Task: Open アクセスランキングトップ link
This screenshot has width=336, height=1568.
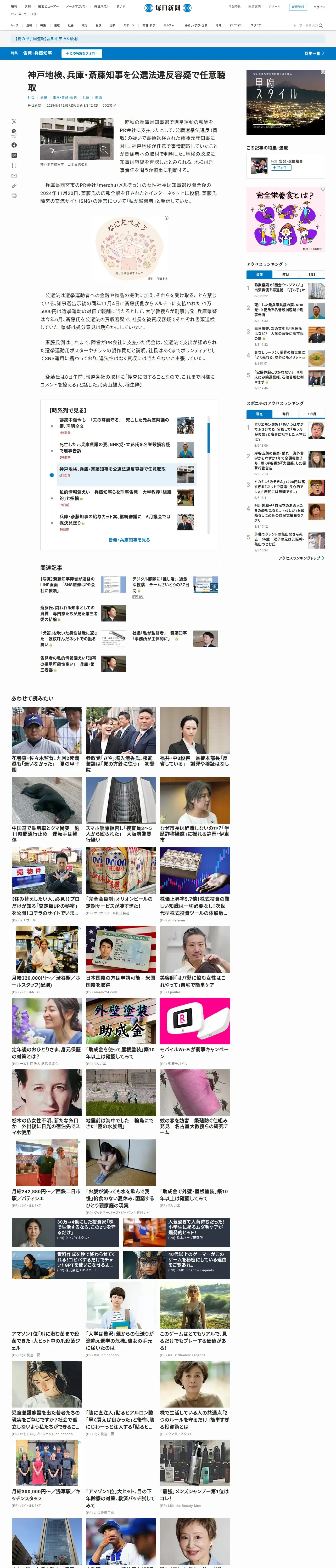Action: click(x=301, y=558)
